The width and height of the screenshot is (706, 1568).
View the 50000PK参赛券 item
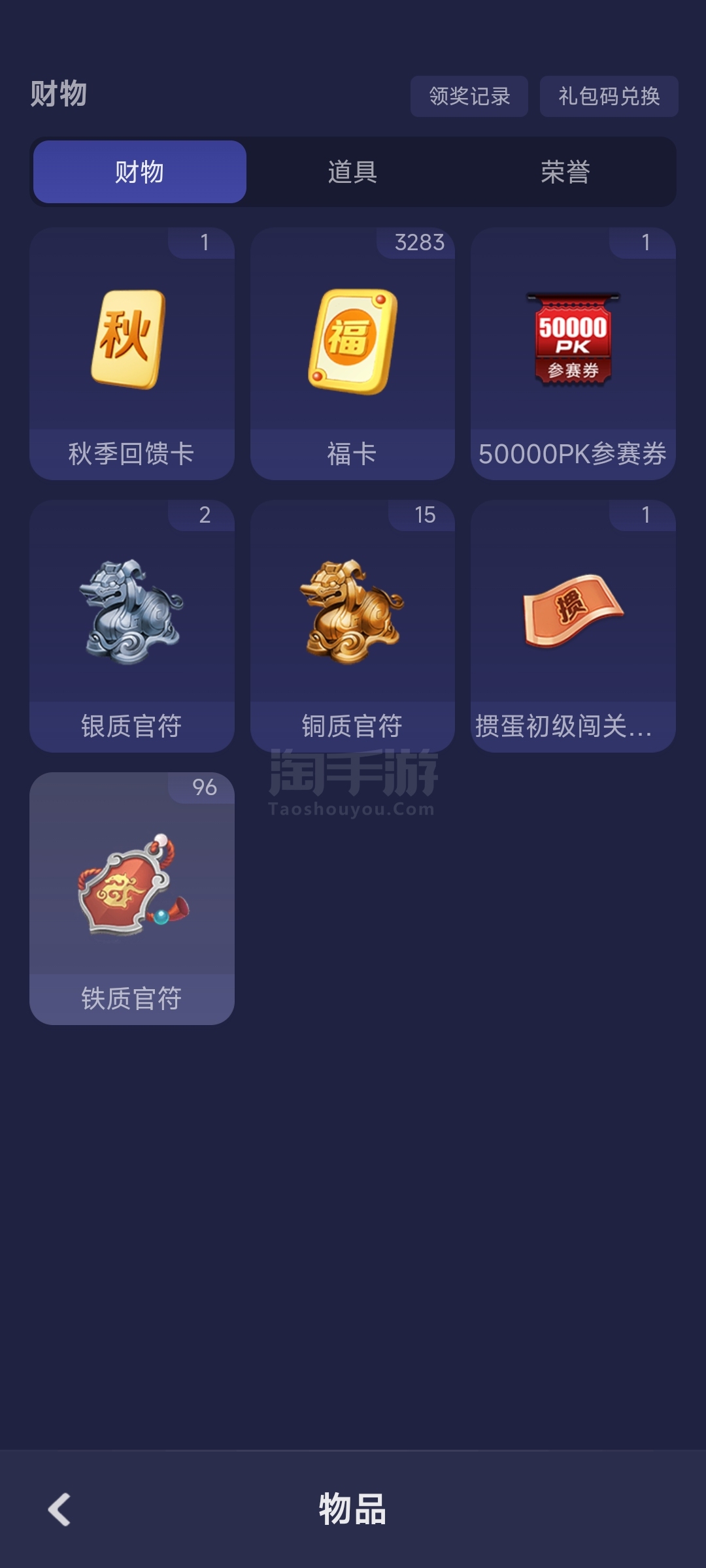point(573,353)
